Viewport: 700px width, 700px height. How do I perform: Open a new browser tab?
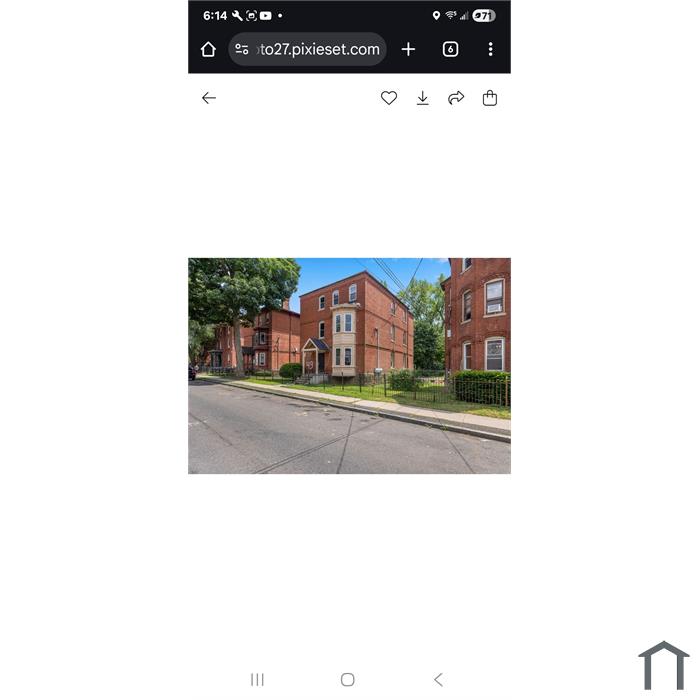pos(408,49)
